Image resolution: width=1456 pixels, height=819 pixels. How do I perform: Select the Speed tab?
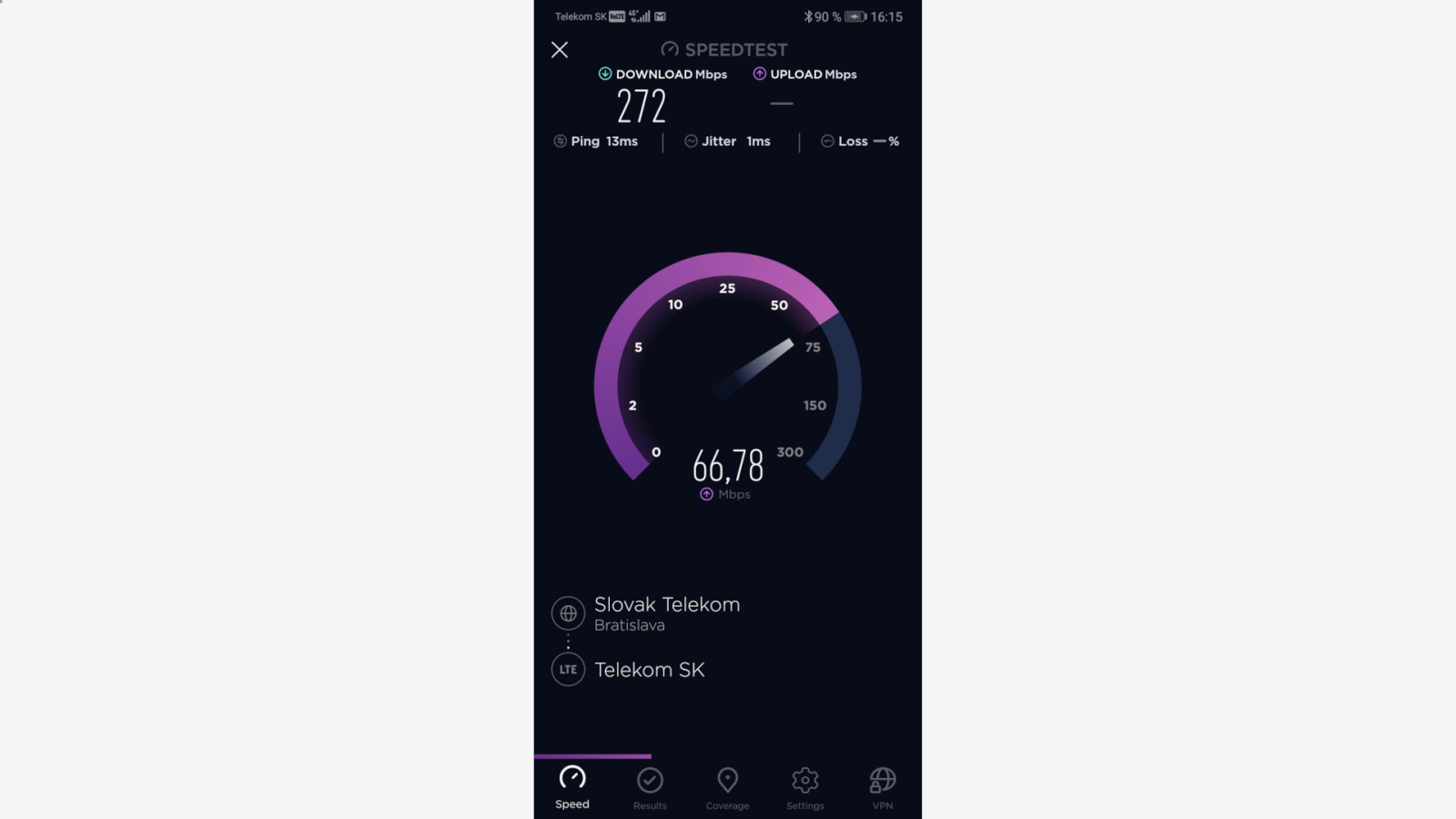[572, 787]
